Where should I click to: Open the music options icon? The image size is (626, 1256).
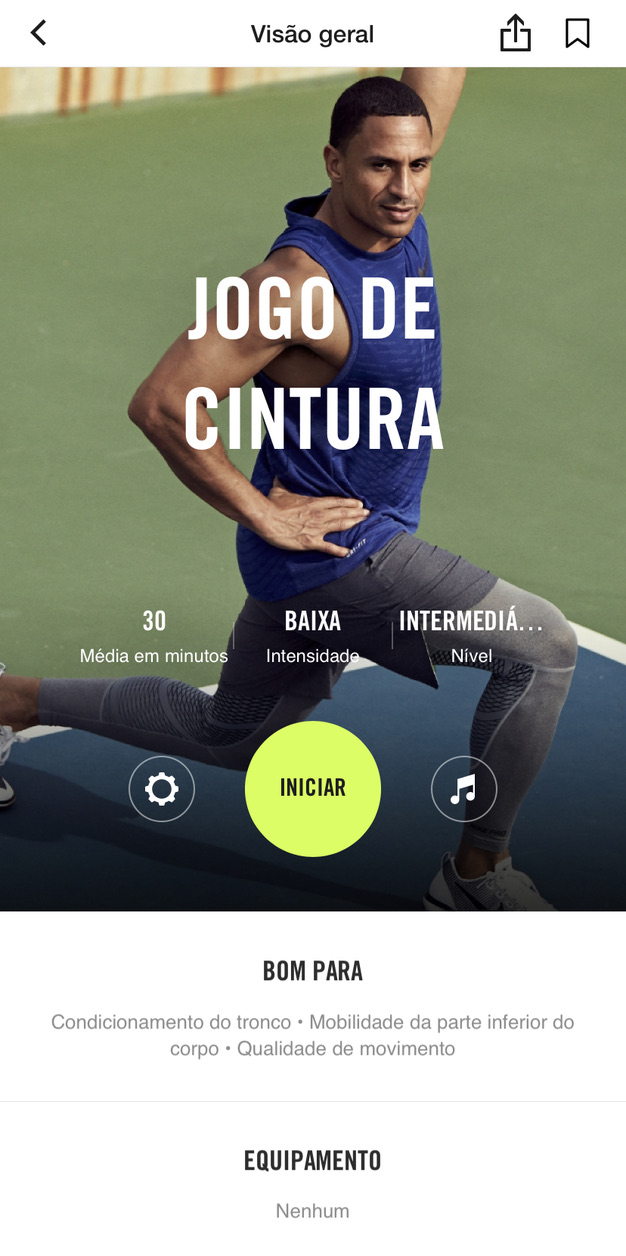463,789
